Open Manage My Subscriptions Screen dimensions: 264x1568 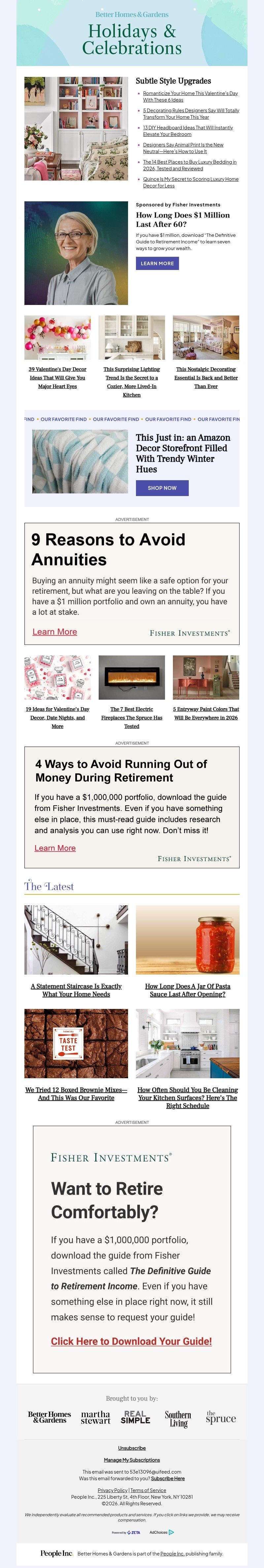pos(132,1460)
